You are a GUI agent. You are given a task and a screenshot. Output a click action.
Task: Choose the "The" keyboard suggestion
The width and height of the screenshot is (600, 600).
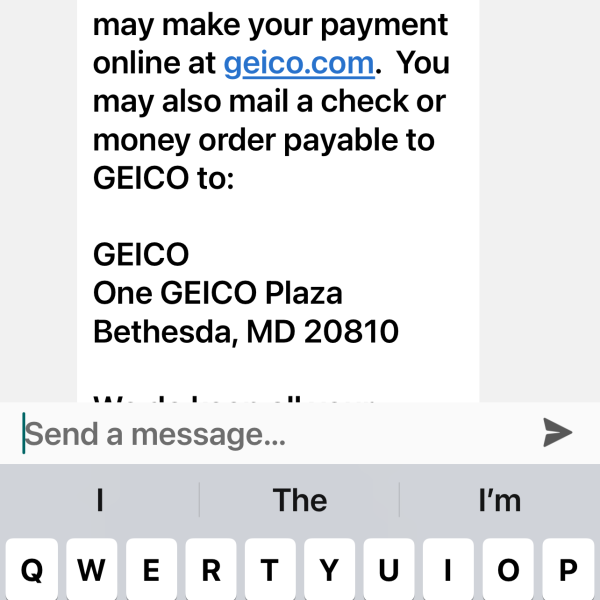click(299, 500)
